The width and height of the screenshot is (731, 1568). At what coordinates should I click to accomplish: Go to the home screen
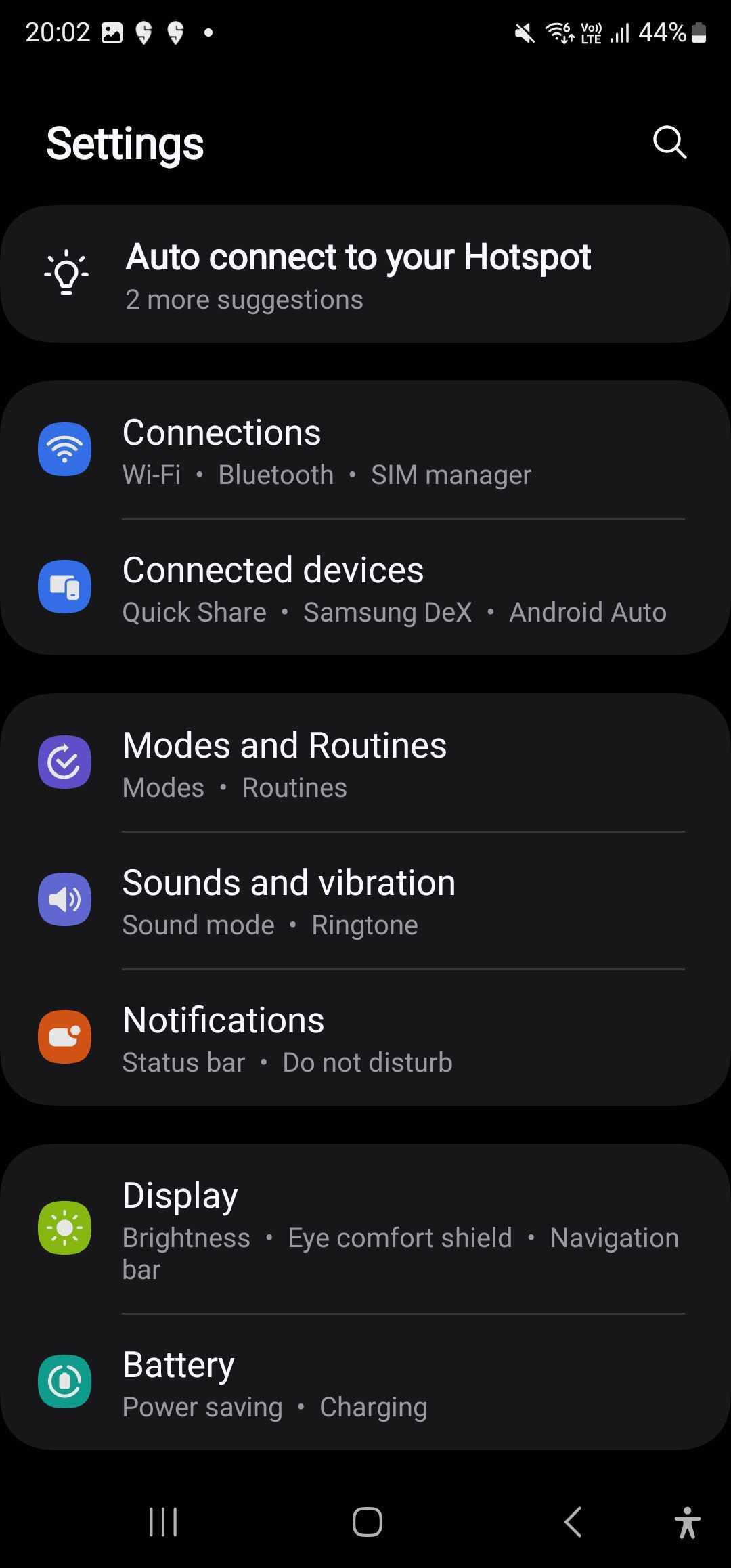click(x=367, y=1522)
